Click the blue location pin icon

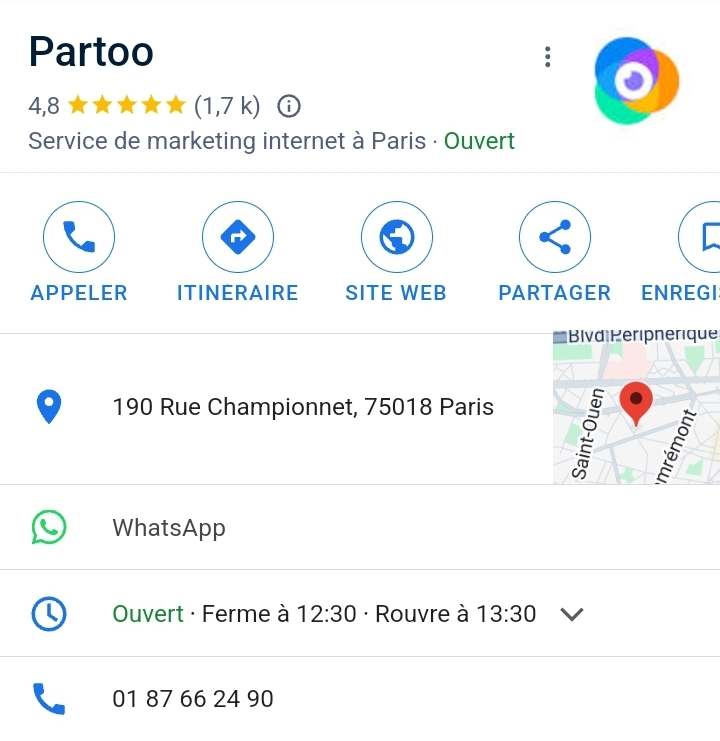click(49, 407)
